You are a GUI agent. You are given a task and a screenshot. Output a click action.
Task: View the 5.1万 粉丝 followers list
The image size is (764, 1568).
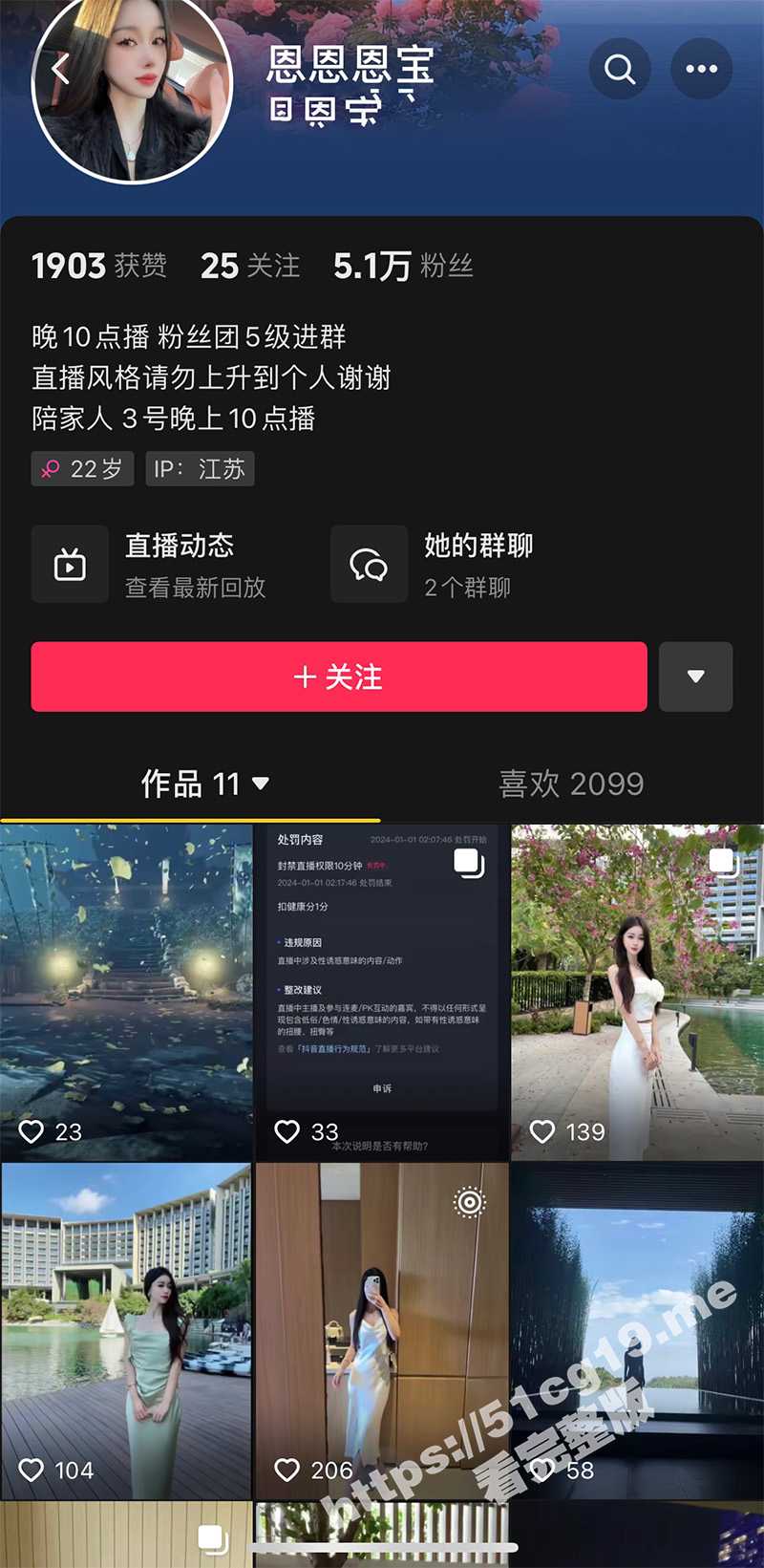point(402,266)
